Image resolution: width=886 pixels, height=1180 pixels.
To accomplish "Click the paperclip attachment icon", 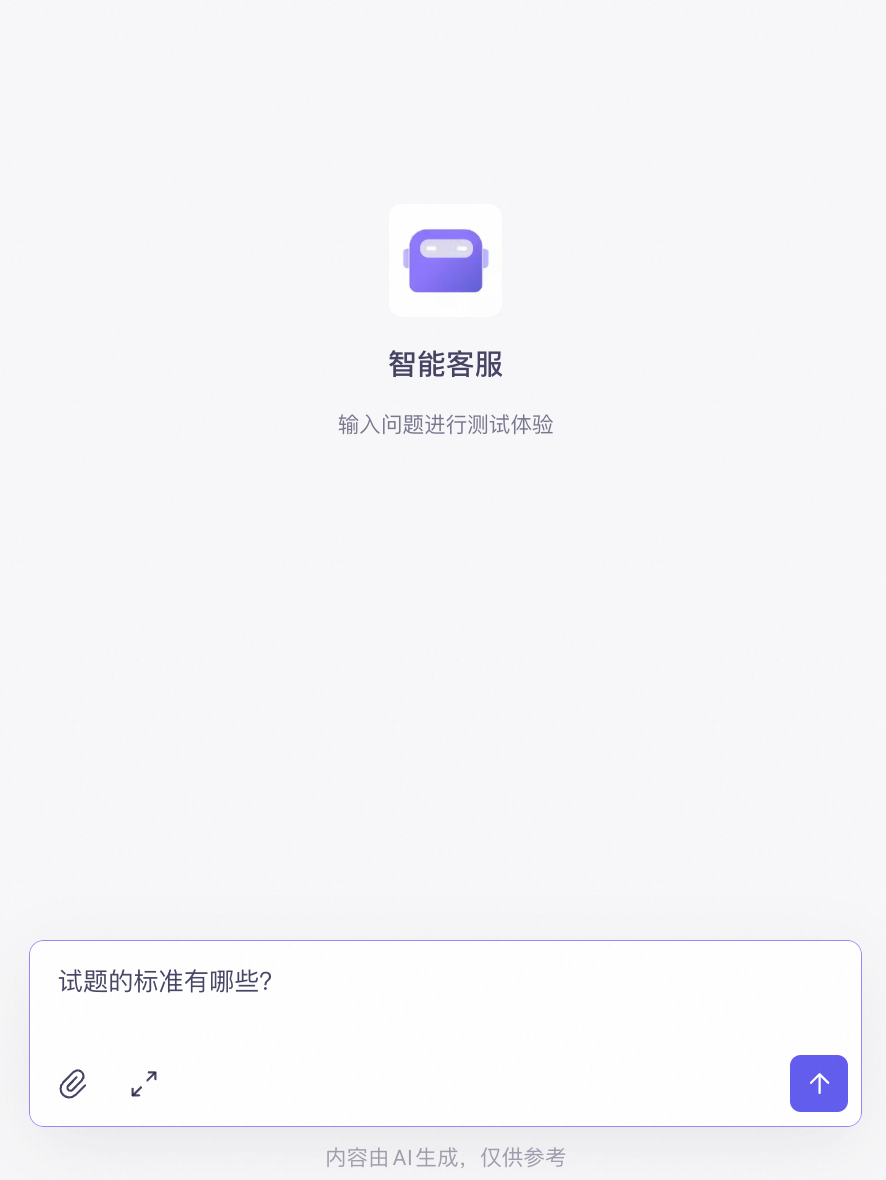I will pos(72,1084).
